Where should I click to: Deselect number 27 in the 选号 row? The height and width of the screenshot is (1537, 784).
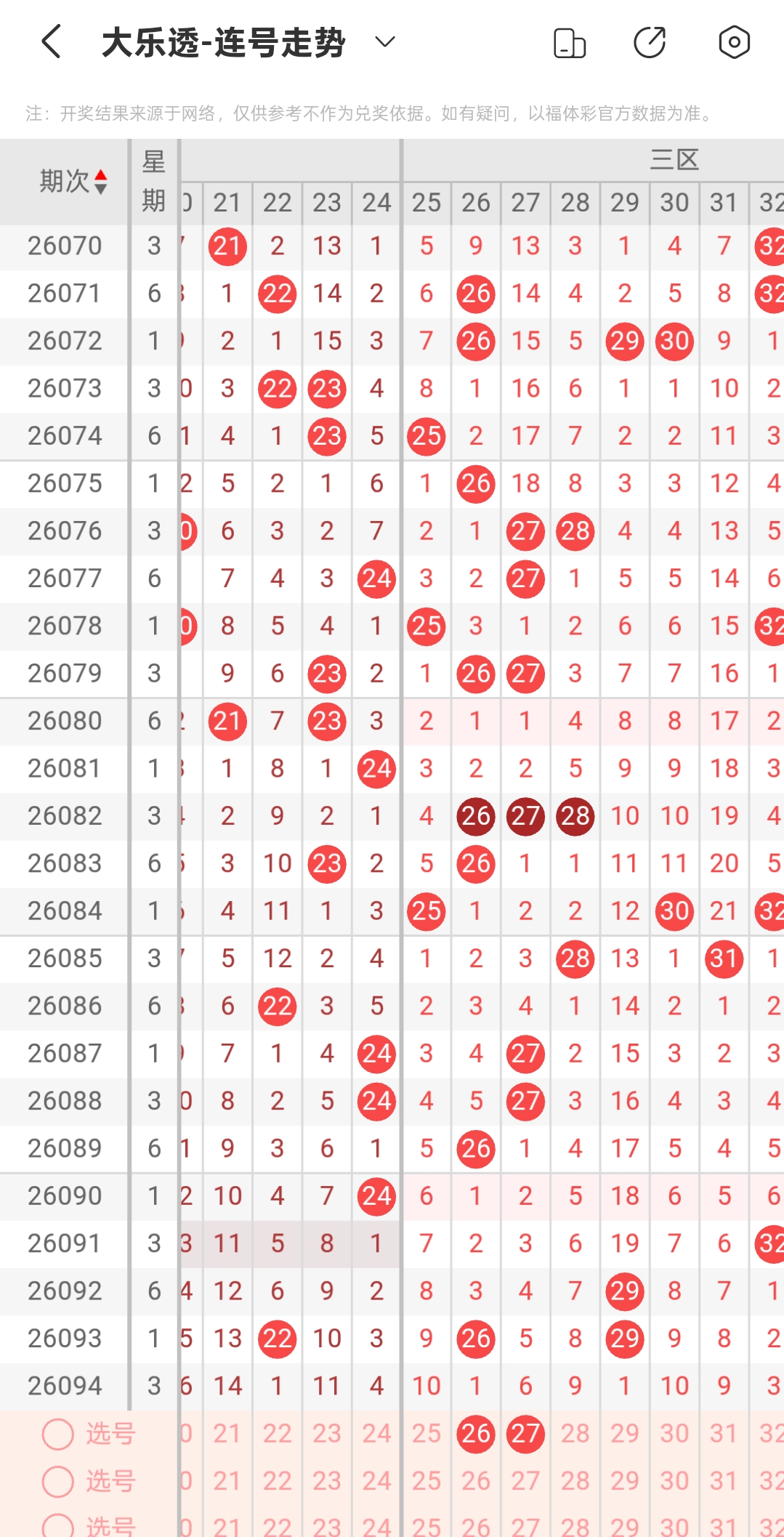(525, 1434)
